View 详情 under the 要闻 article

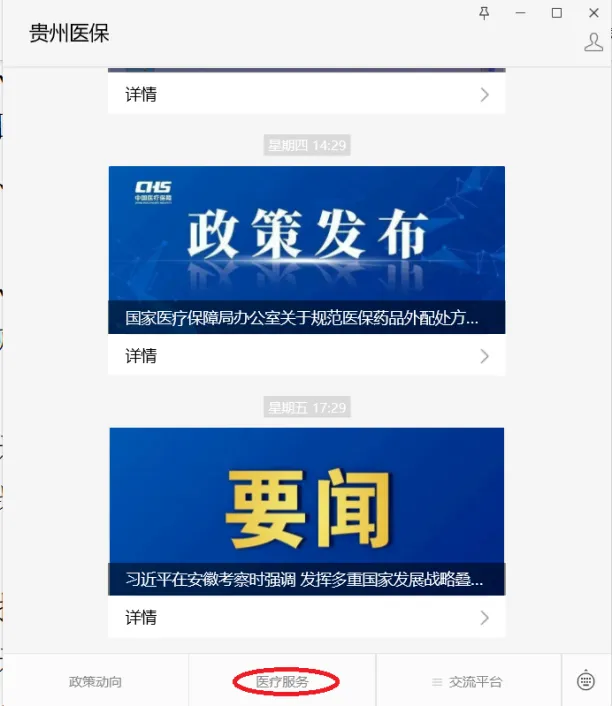pyautogui.click(x=306, y=617)
